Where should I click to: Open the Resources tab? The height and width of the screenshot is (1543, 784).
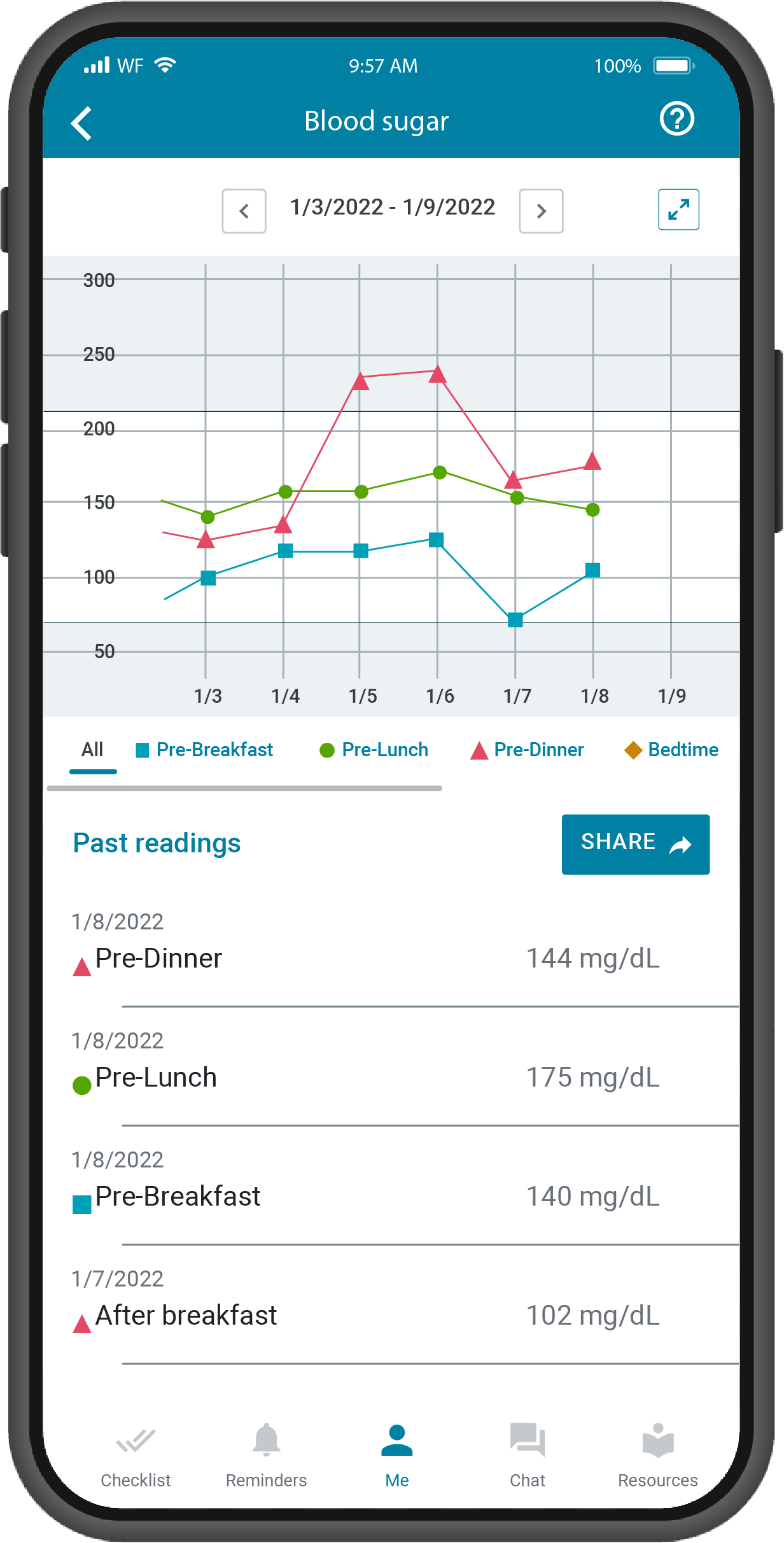(x=658, y=1455)
